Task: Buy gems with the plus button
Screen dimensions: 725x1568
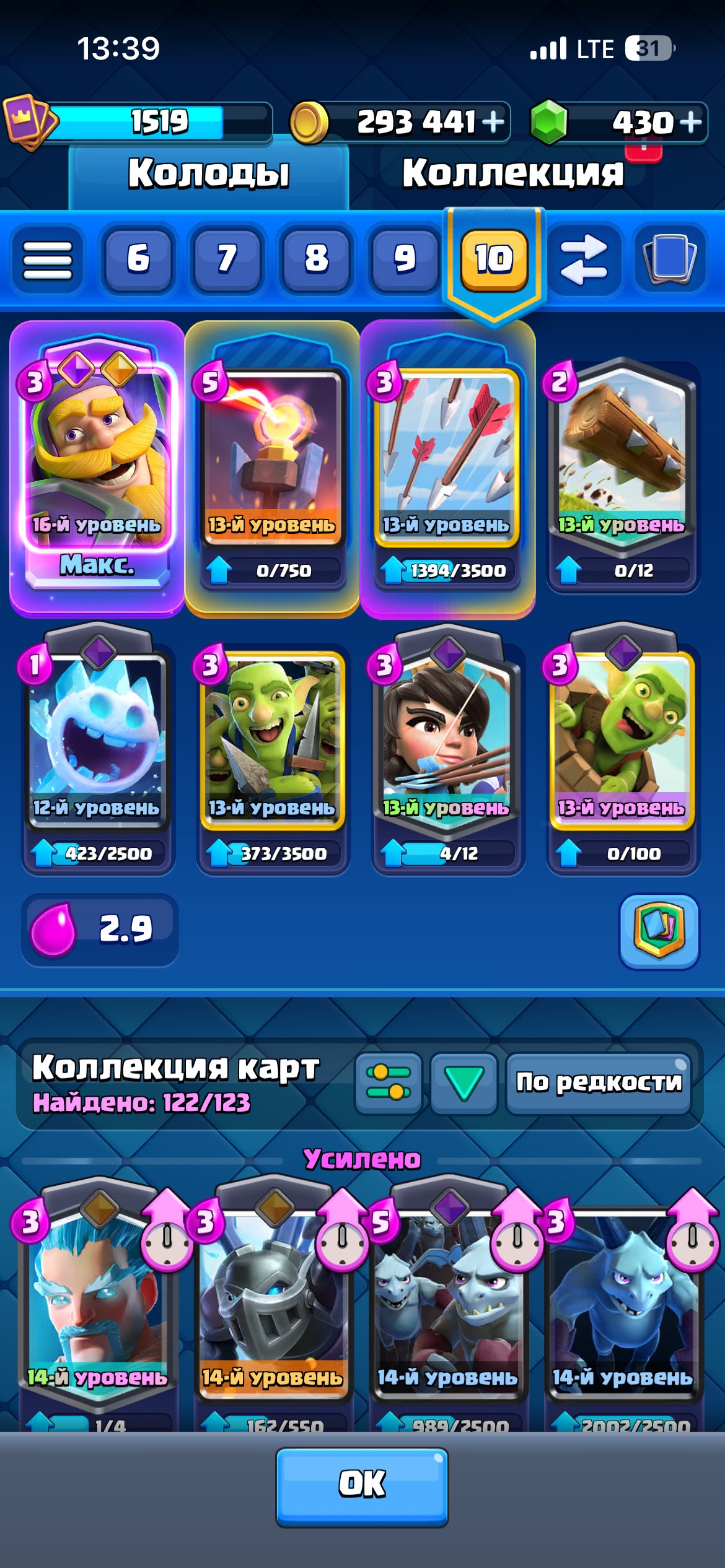Action: pyautogui.click(x=691, y=121)
